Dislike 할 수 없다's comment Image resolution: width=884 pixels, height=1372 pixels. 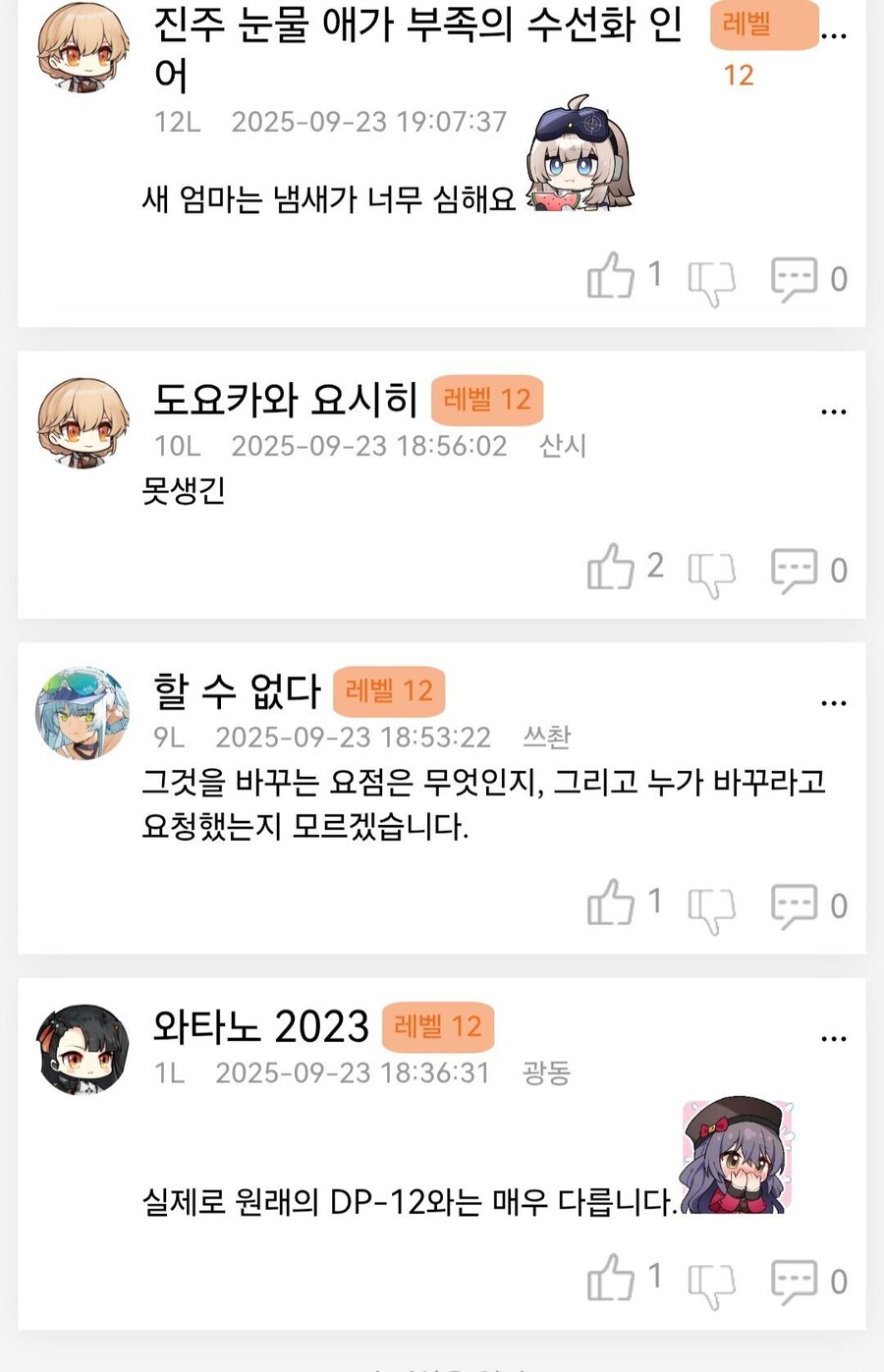click(712, 908)
